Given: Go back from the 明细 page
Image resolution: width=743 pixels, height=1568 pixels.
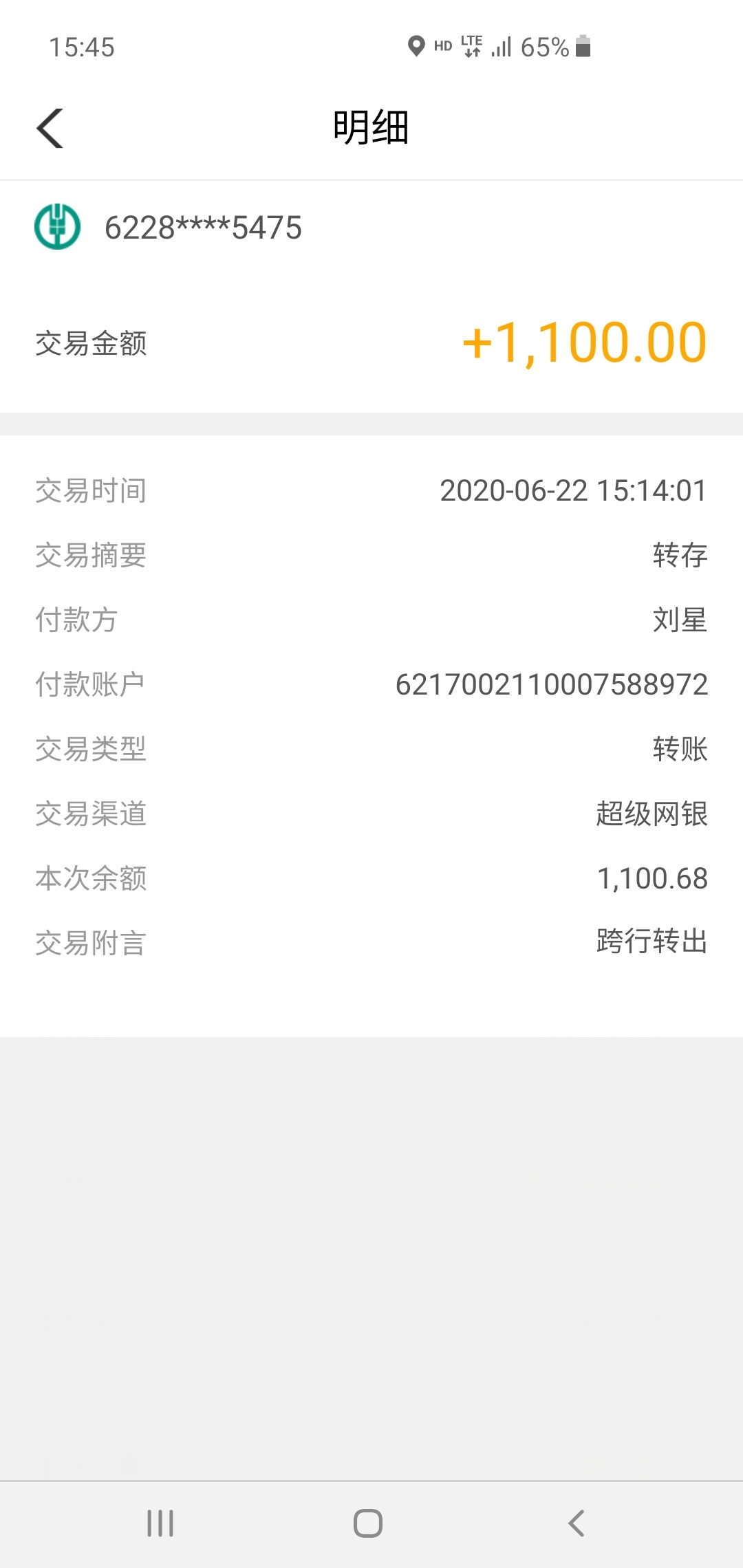Looking at the screenshot, I should click(50, 129).
